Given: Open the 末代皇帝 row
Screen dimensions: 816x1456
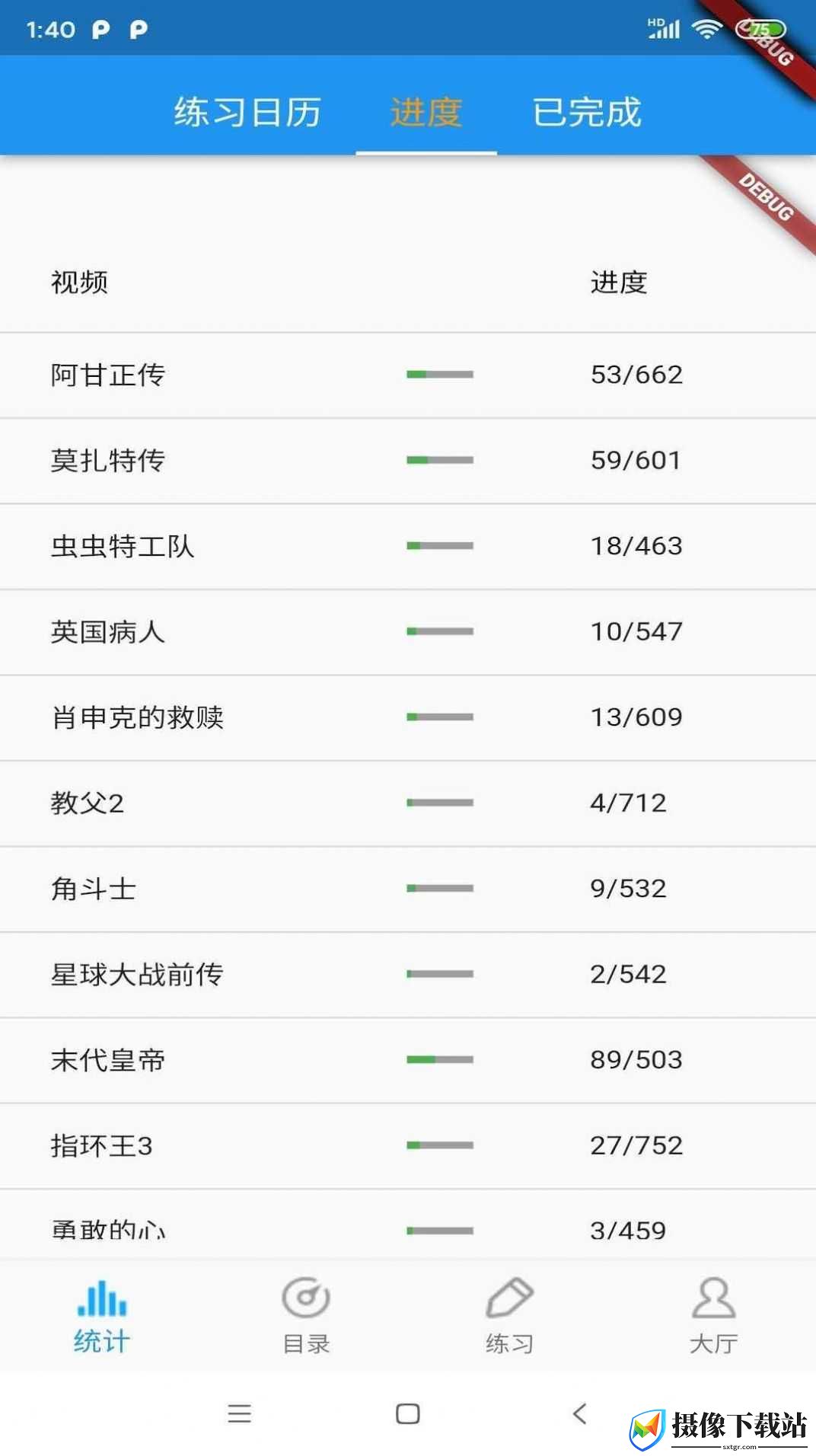Looking at the screenshot, I should coord(408,1060).
